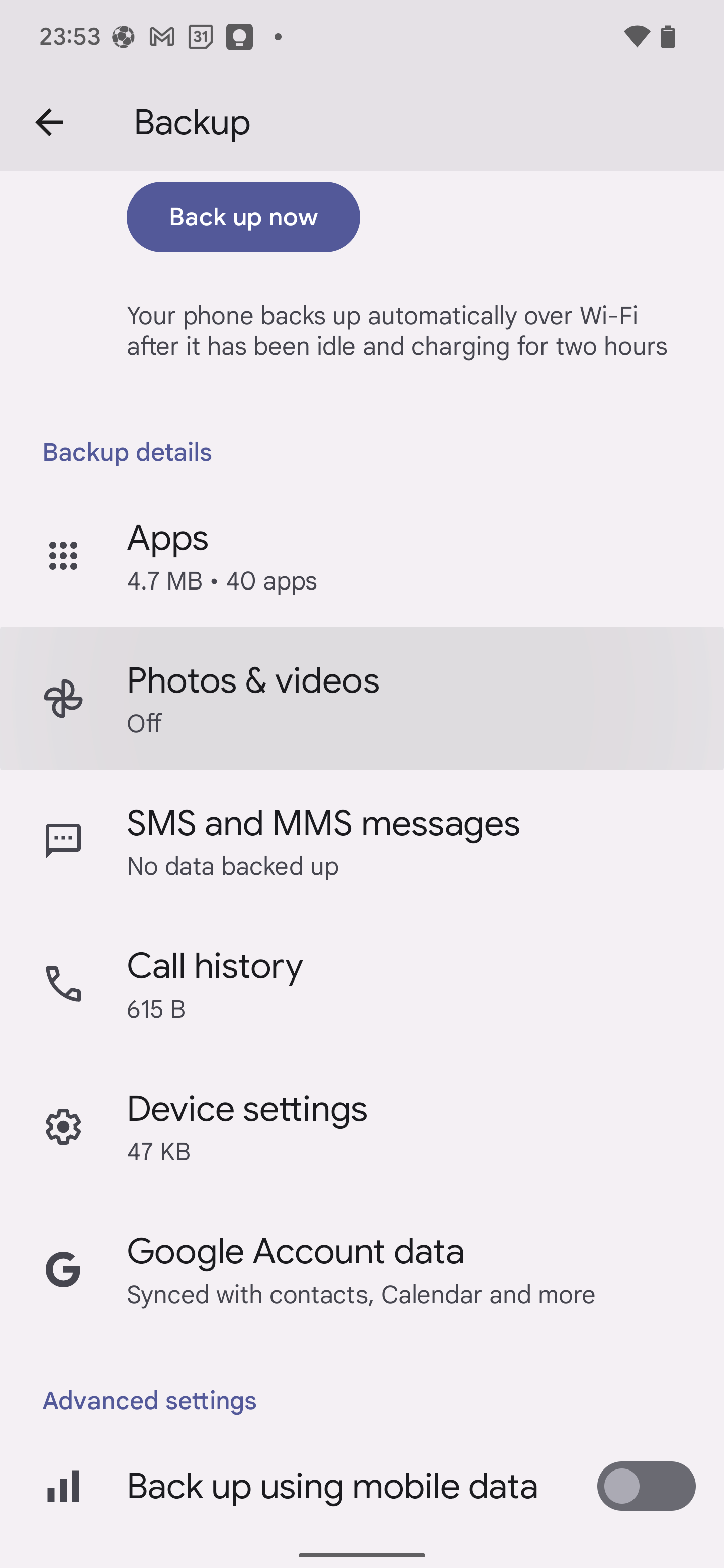Enable Back up using mobile data
This screenshot has height=1568, width=724.
pos(647,1485)
